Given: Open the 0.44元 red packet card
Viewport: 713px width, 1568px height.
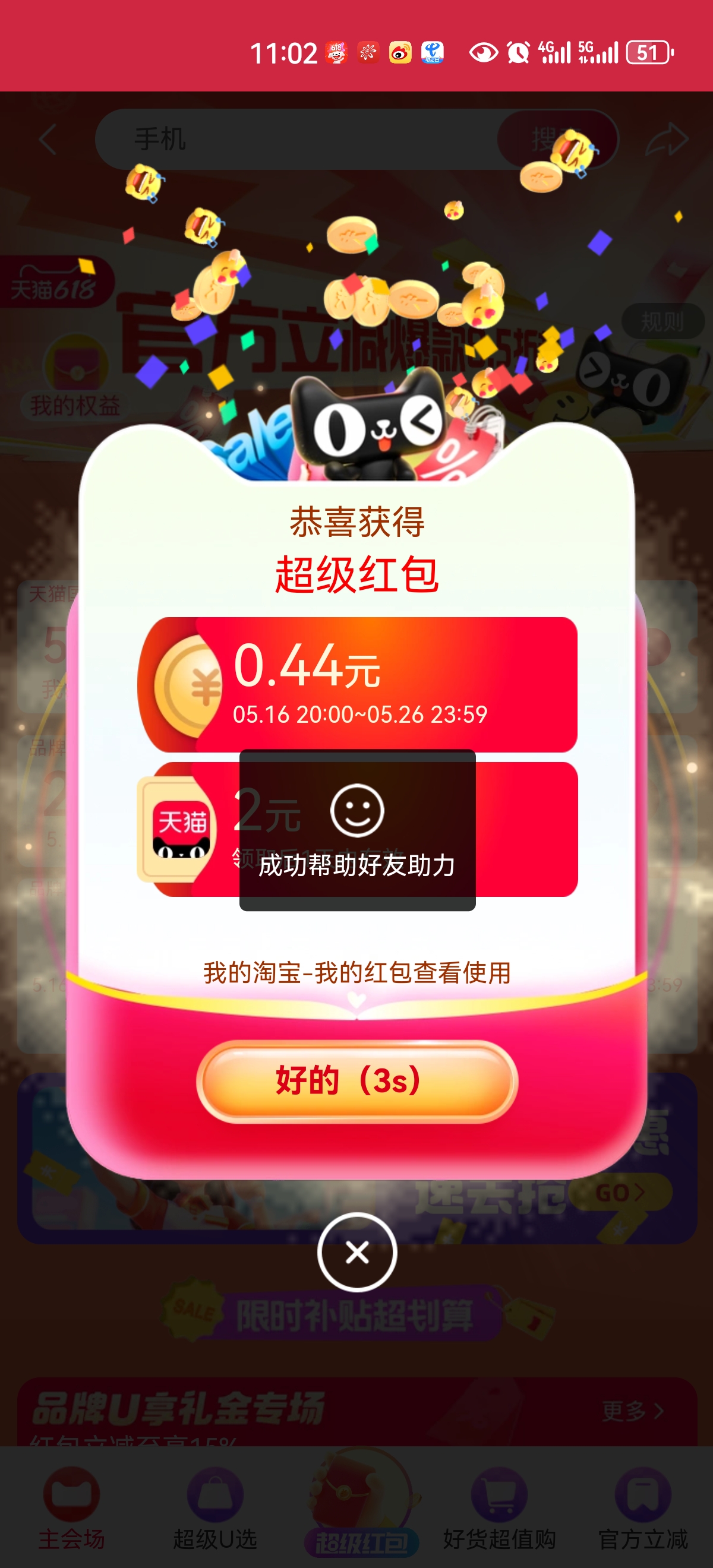Looking at the screenshot, I should 358,684.
